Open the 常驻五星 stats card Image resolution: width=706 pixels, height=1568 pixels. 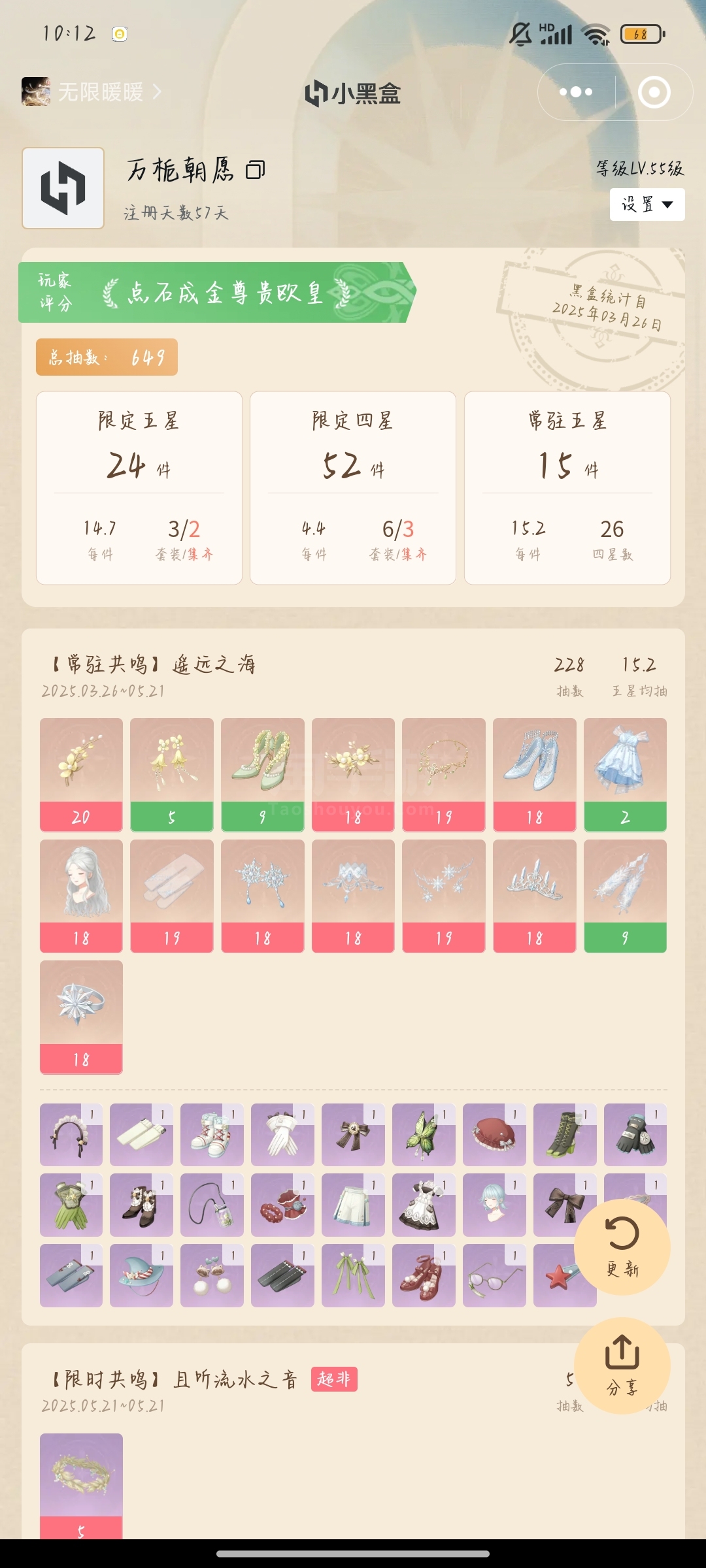click(x=567, y=487)
